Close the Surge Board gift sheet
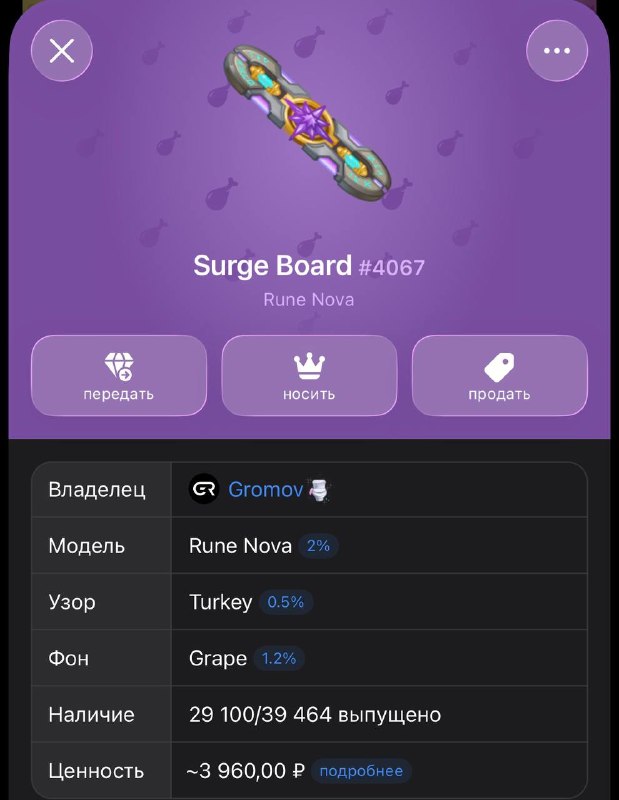This screenshot has width=619, height=800. [x=62, y=51]
